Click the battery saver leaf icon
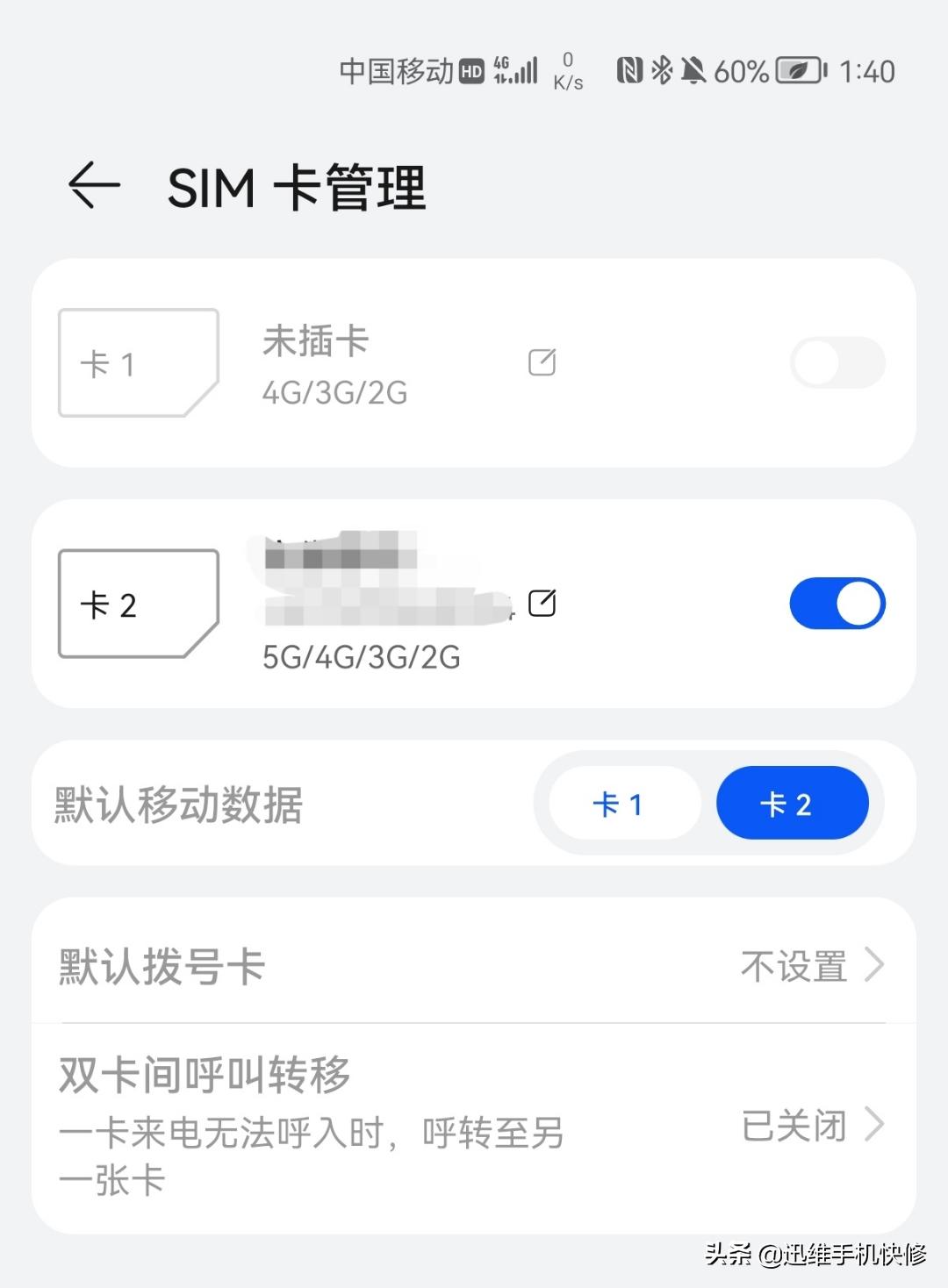 coord(797,72)
